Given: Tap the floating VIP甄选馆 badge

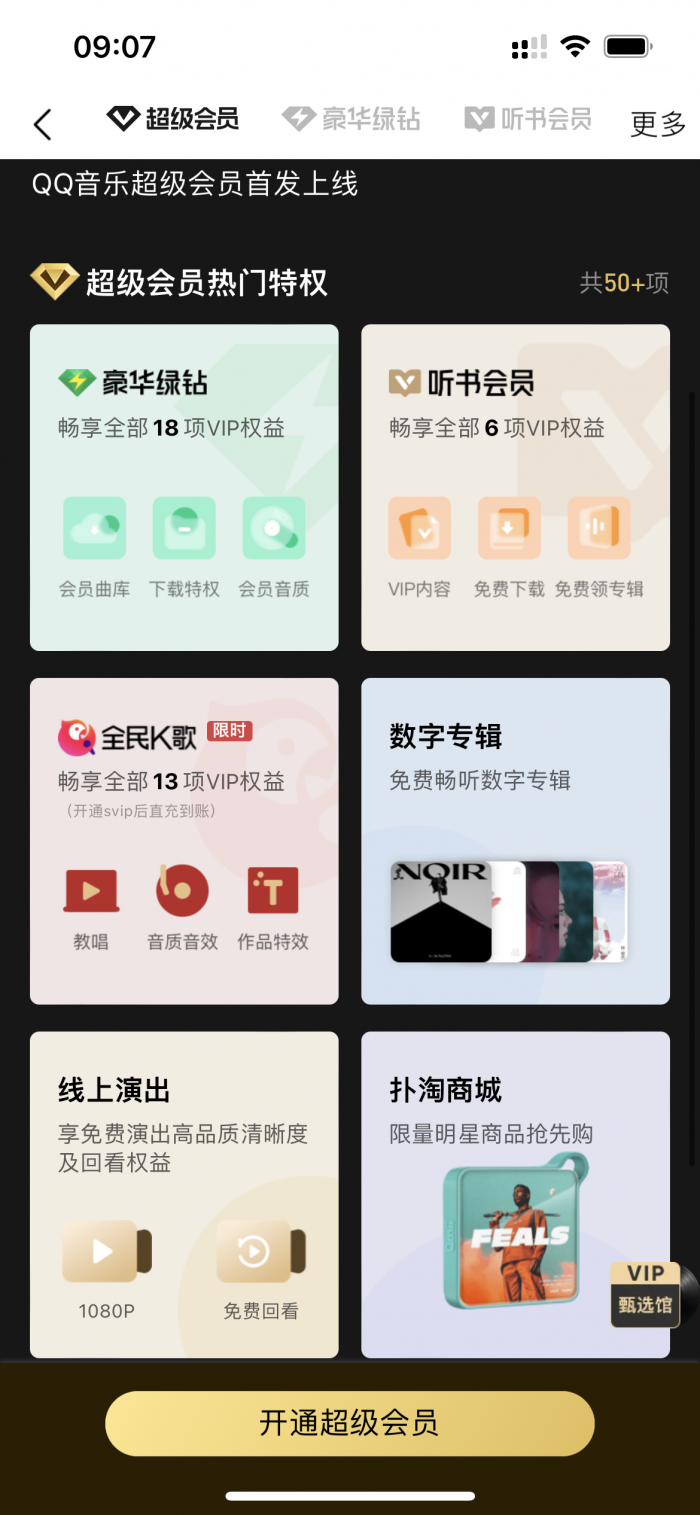Looking at the screenshot, I should tap(647, 1292).
